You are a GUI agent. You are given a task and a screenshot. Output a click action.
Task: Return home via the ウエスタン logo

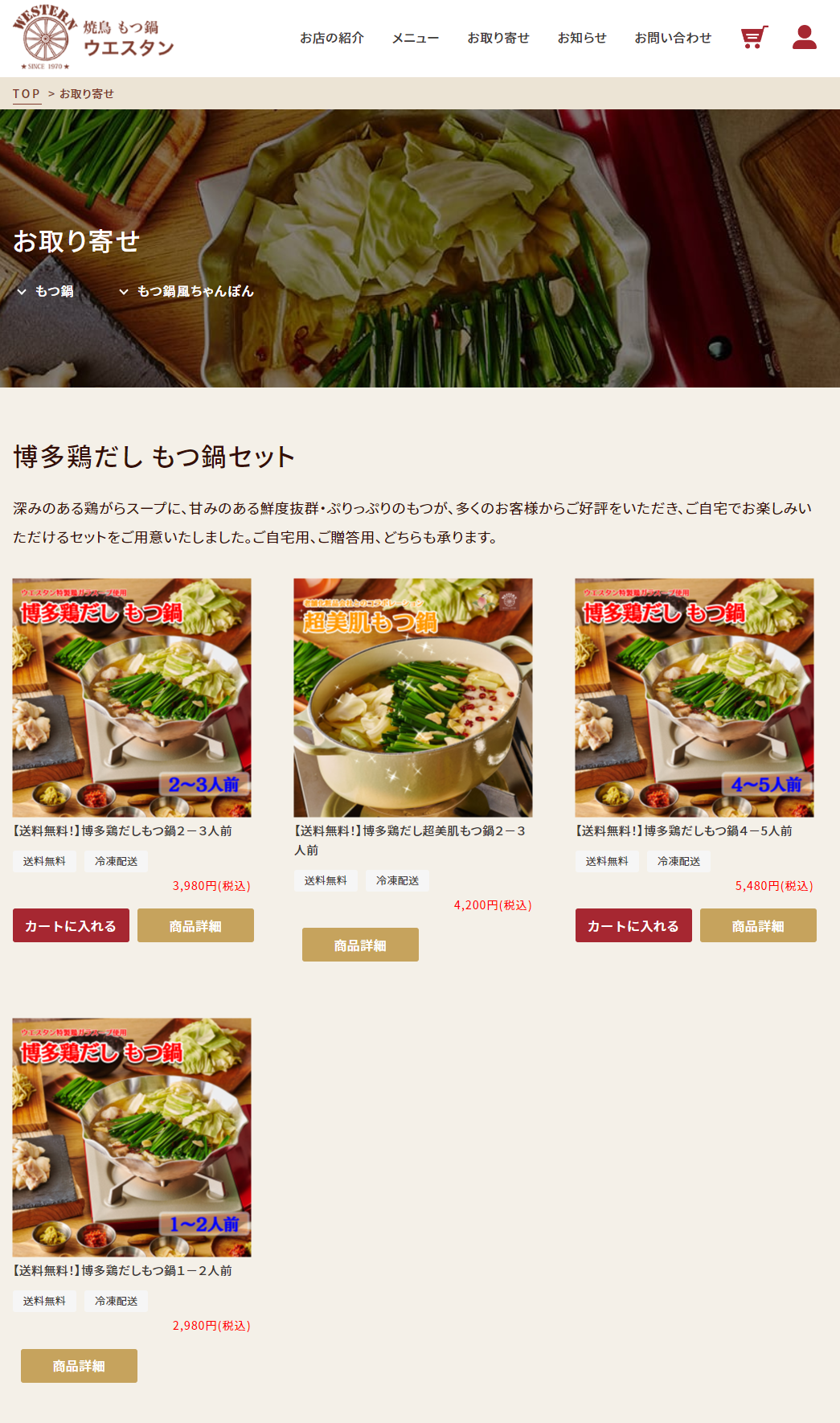click(93, 38)
